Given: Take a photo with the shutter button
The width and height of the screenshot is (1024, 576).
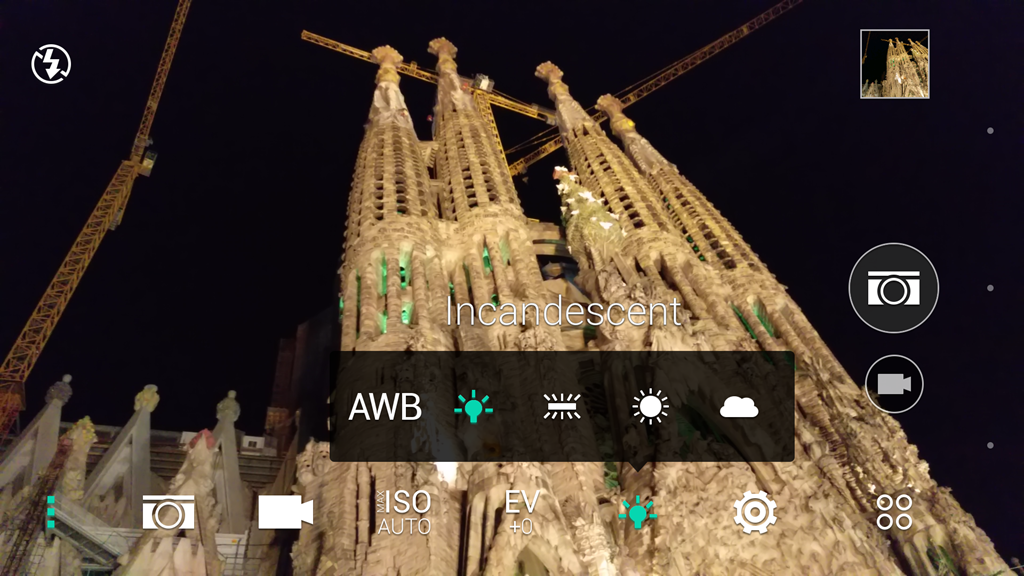Looking at the screenshot, I should (893, 288).
